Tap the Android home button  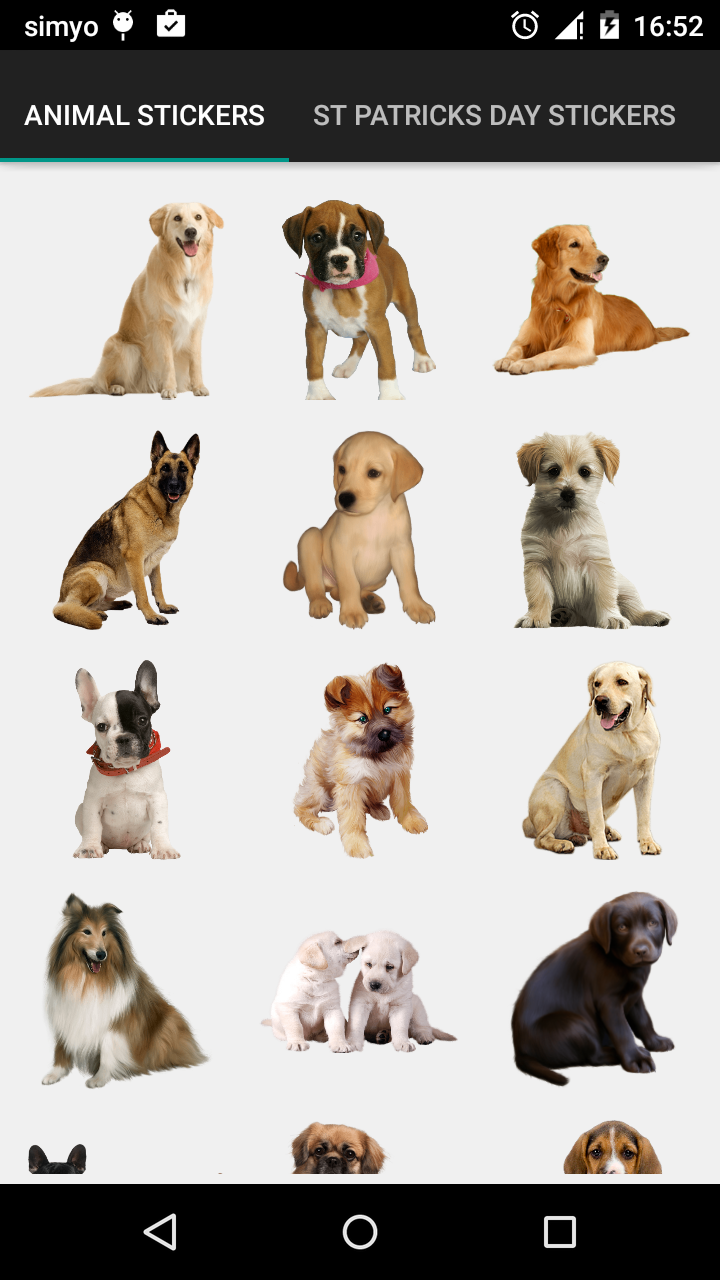click(x=360, y=1232)
